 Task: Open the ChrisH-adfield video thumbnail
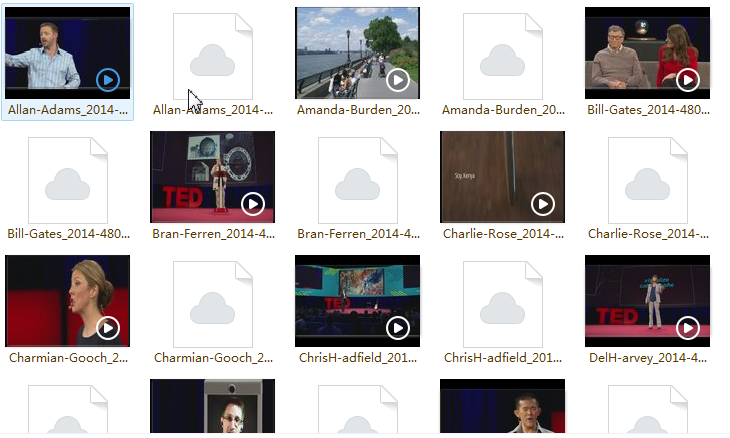click(357, 301)
